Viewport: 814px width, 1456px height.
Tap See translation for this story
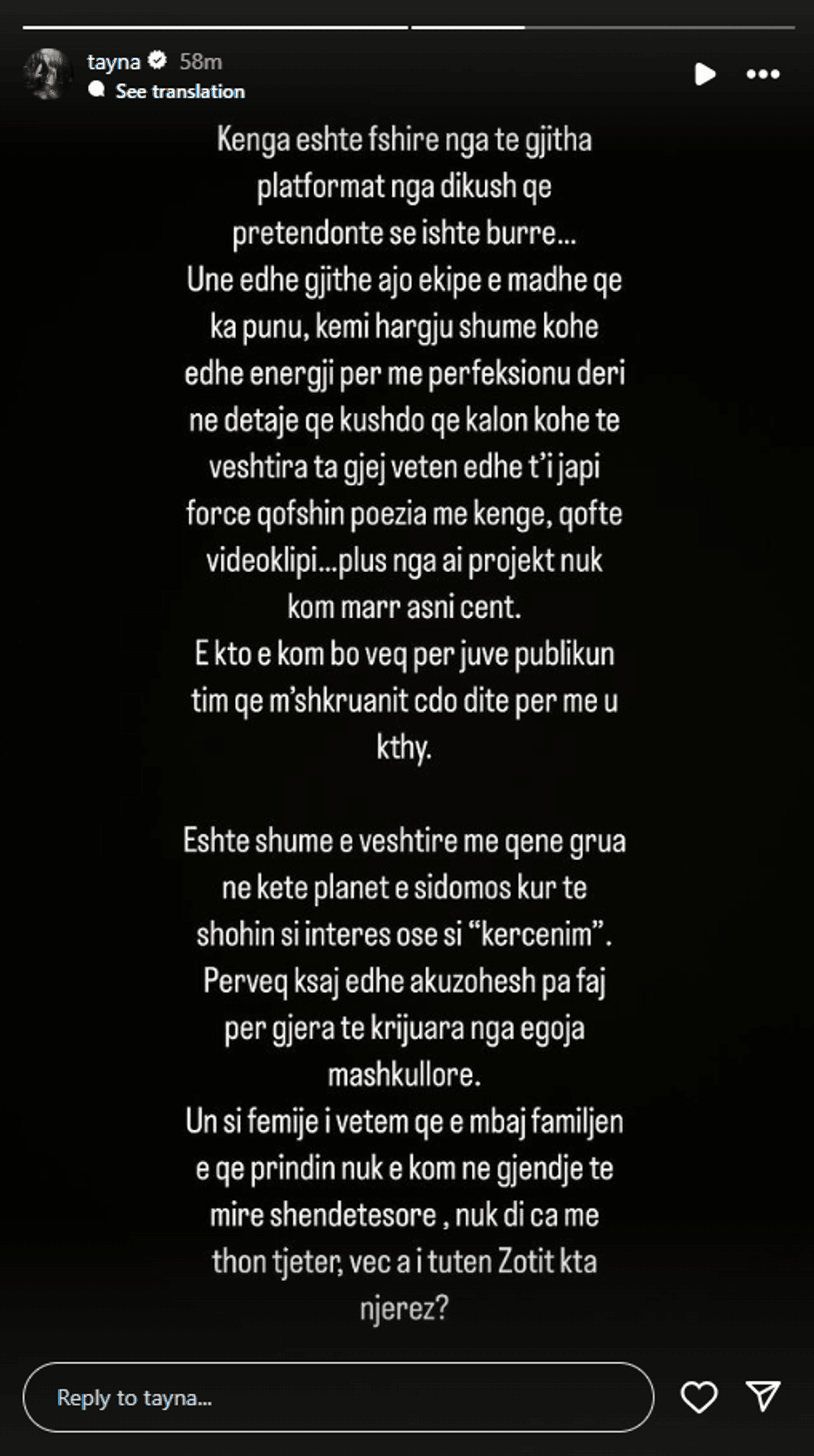(179, 91)
